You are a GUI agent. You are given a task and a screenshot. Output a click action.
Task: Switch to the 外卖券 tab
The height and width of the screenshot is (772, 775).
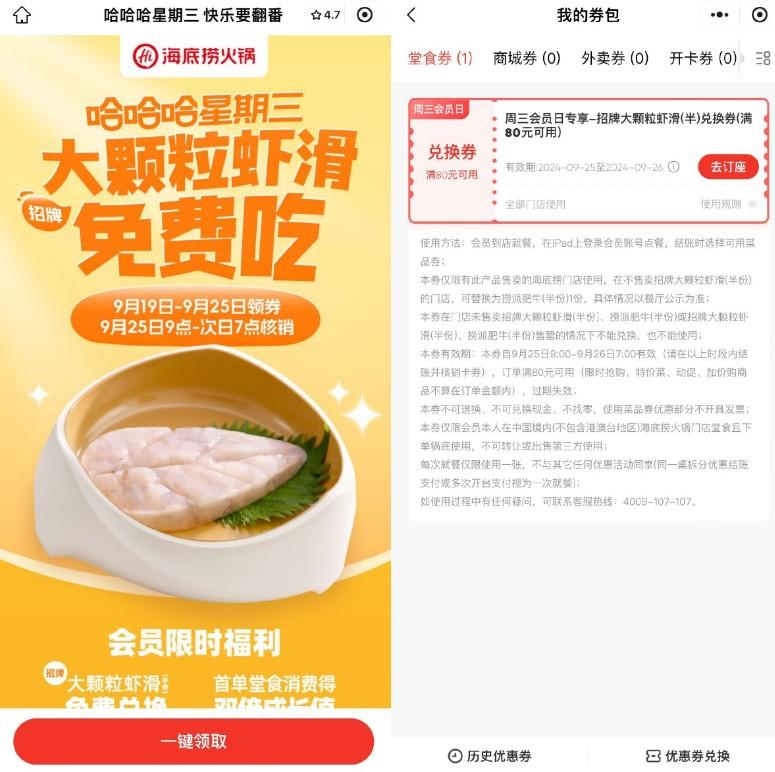[x=615, y=58]
